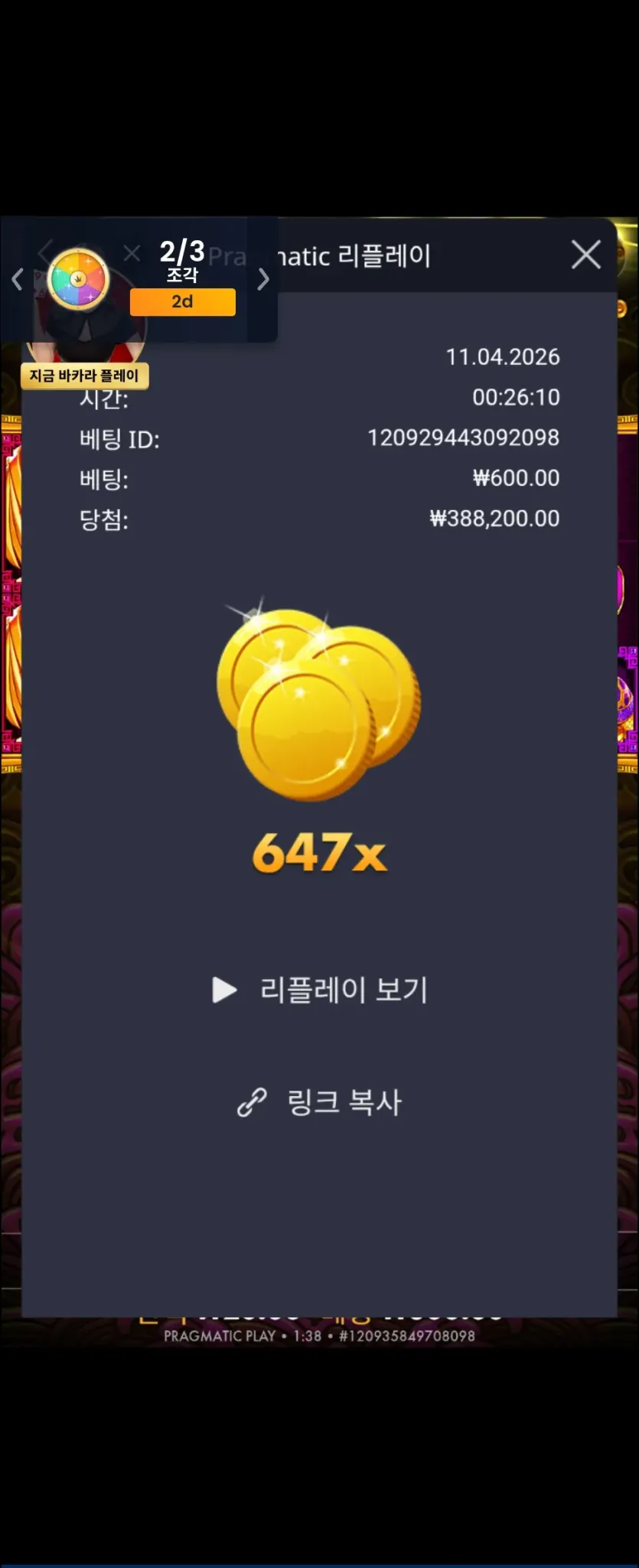Play the 리플레이 보기 replay

coord(320,990)
